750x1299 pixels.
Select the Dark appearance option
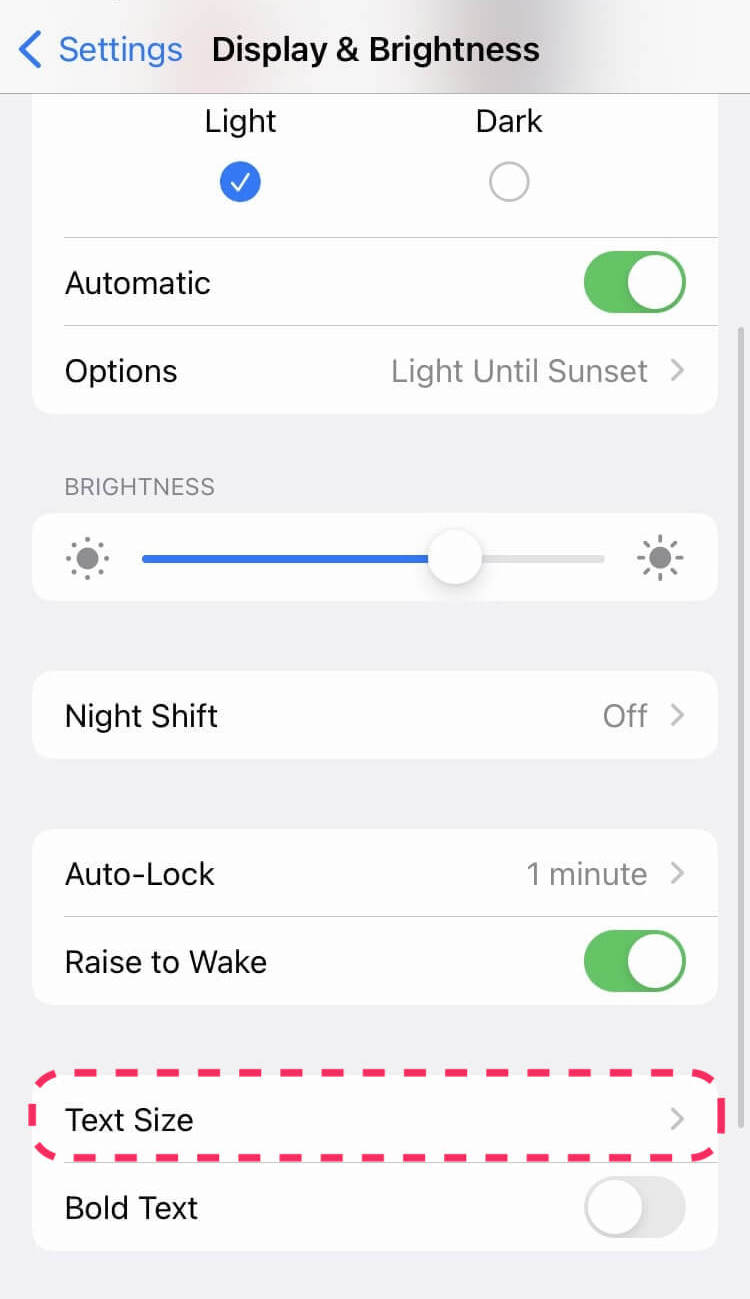[509, 181]
